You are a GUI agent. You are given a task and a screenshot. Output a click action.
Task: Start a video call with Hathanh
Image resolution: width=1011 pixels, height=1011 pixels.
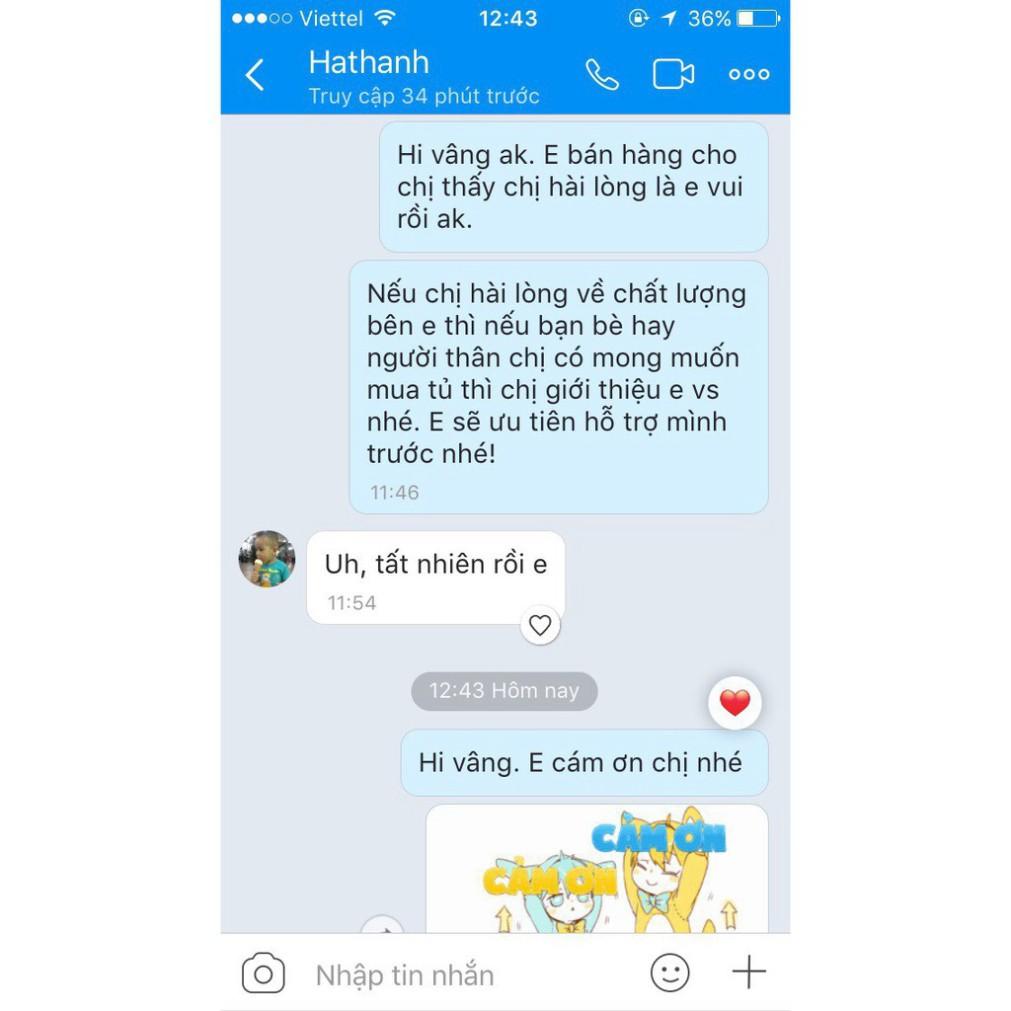(673, 75)
